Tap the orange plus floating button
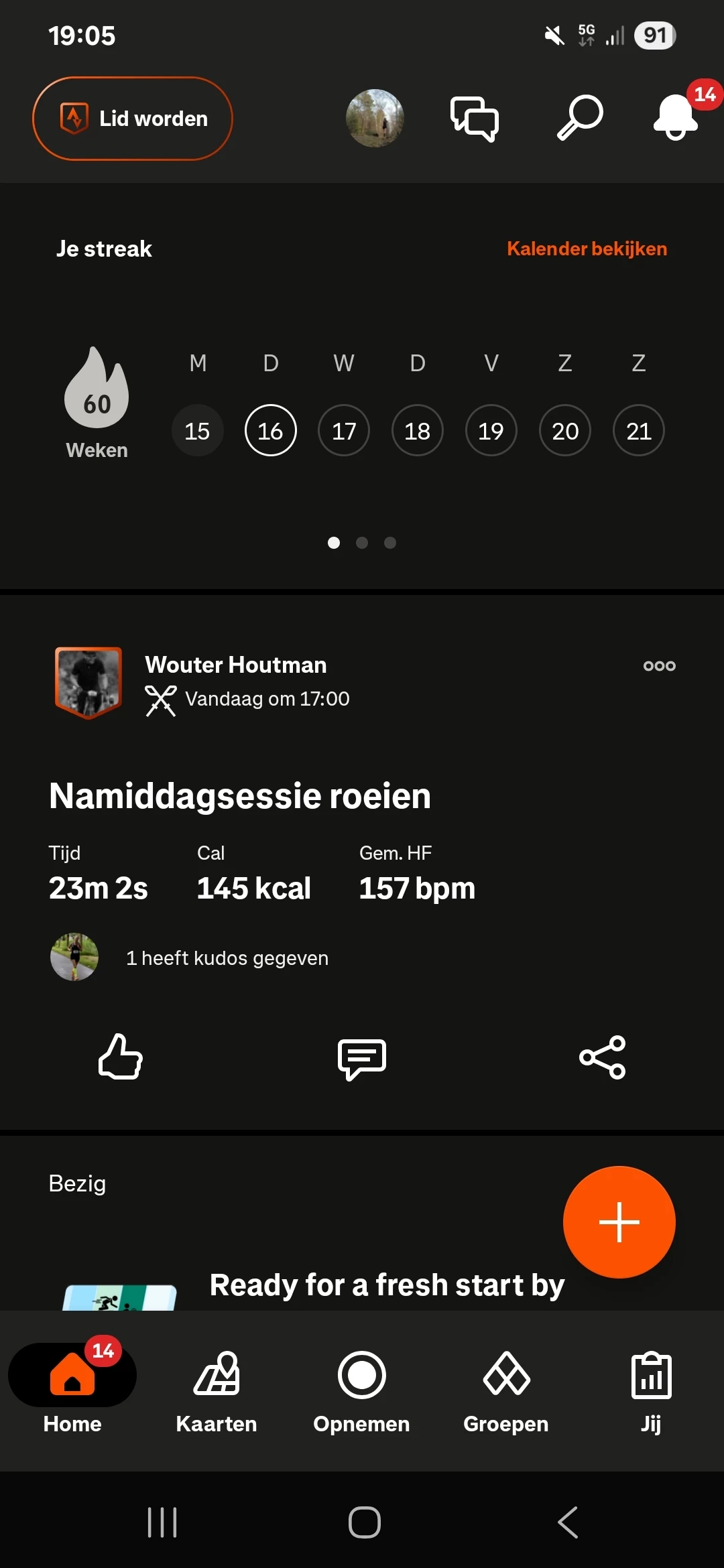 click(x=619, y=1222)
